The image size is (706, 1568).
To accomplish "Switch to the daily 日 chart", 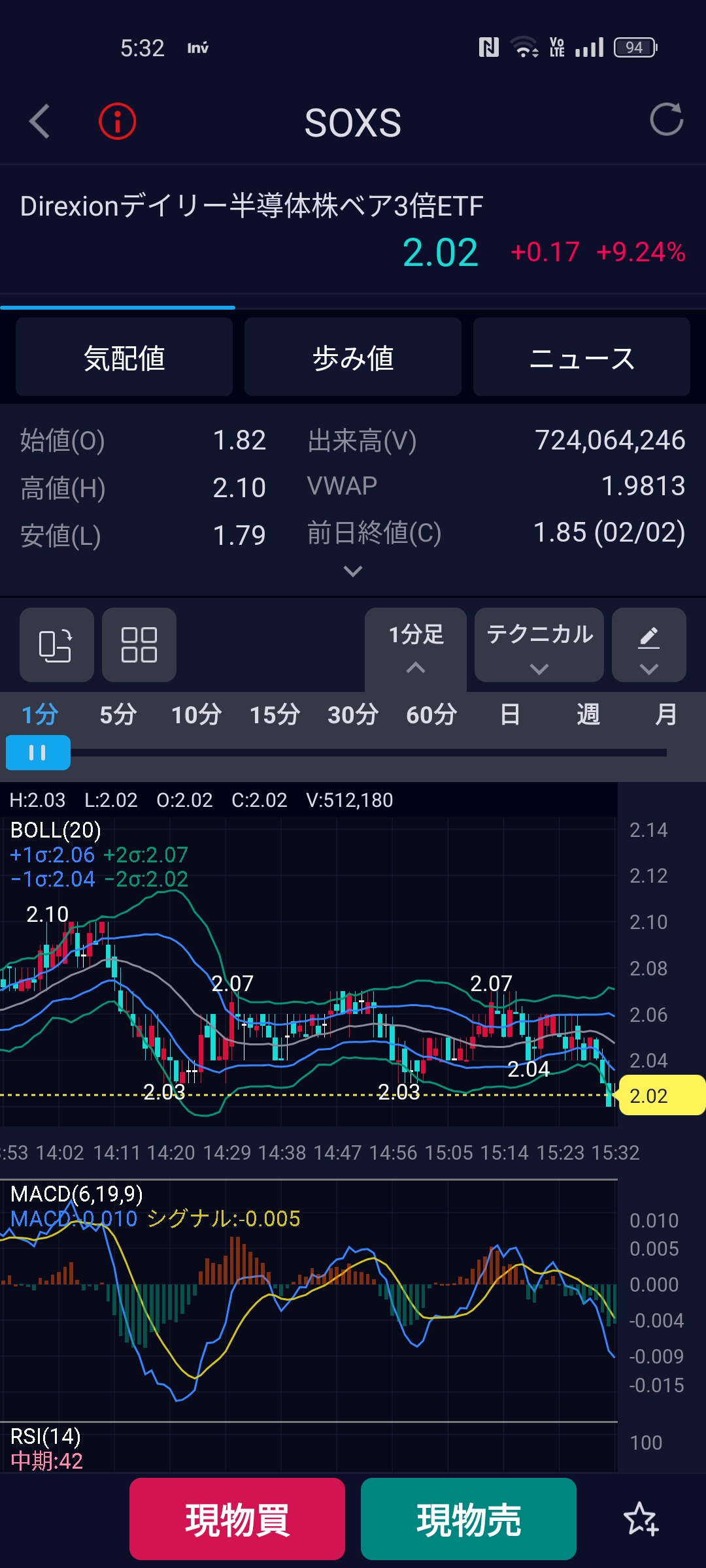I will click(510, 715).
